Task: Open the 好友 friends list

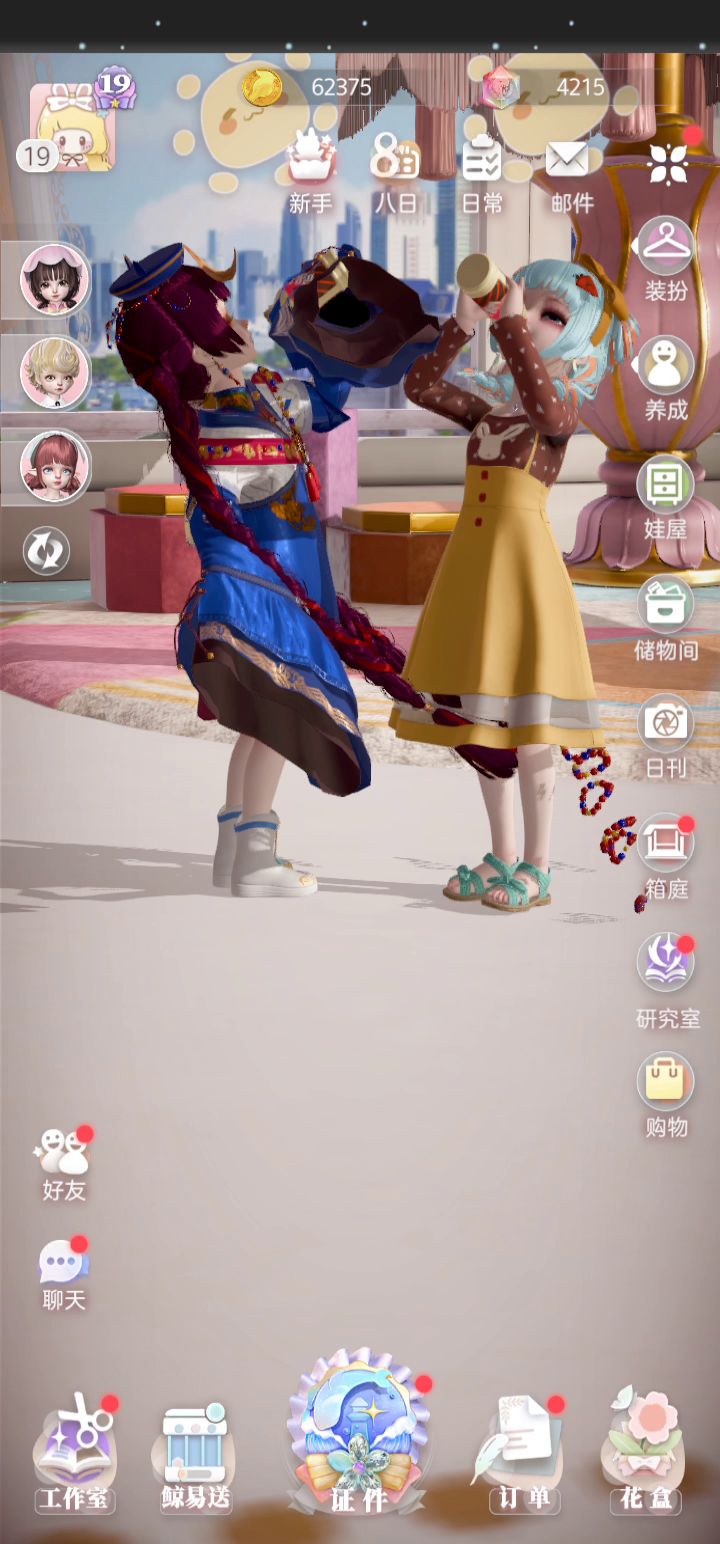Action: [63, 1164]
